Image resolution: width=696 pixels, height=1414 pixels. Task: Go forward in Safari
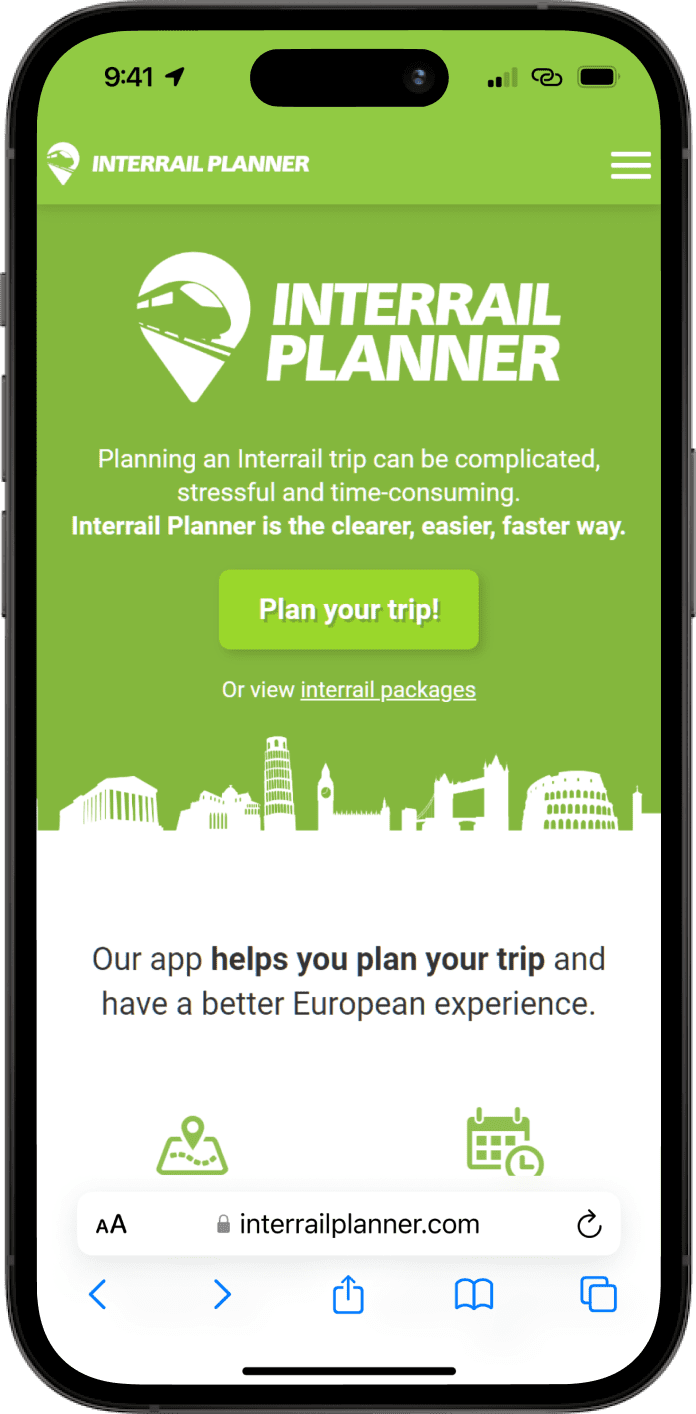coord(222,1295)
